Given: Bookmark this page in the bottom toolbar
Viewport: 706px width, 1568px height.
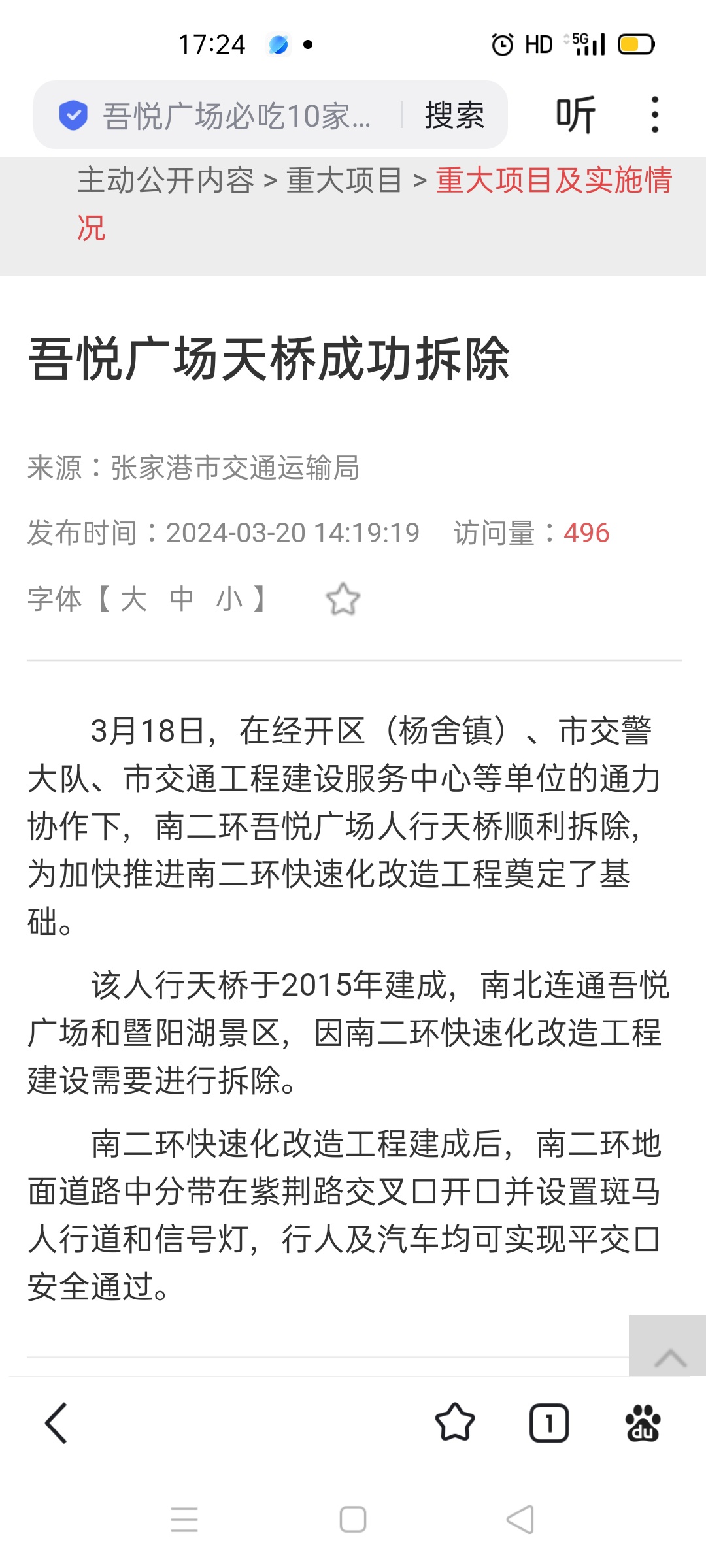Looking at the screenshot, I should click(x=454, y=1423).
